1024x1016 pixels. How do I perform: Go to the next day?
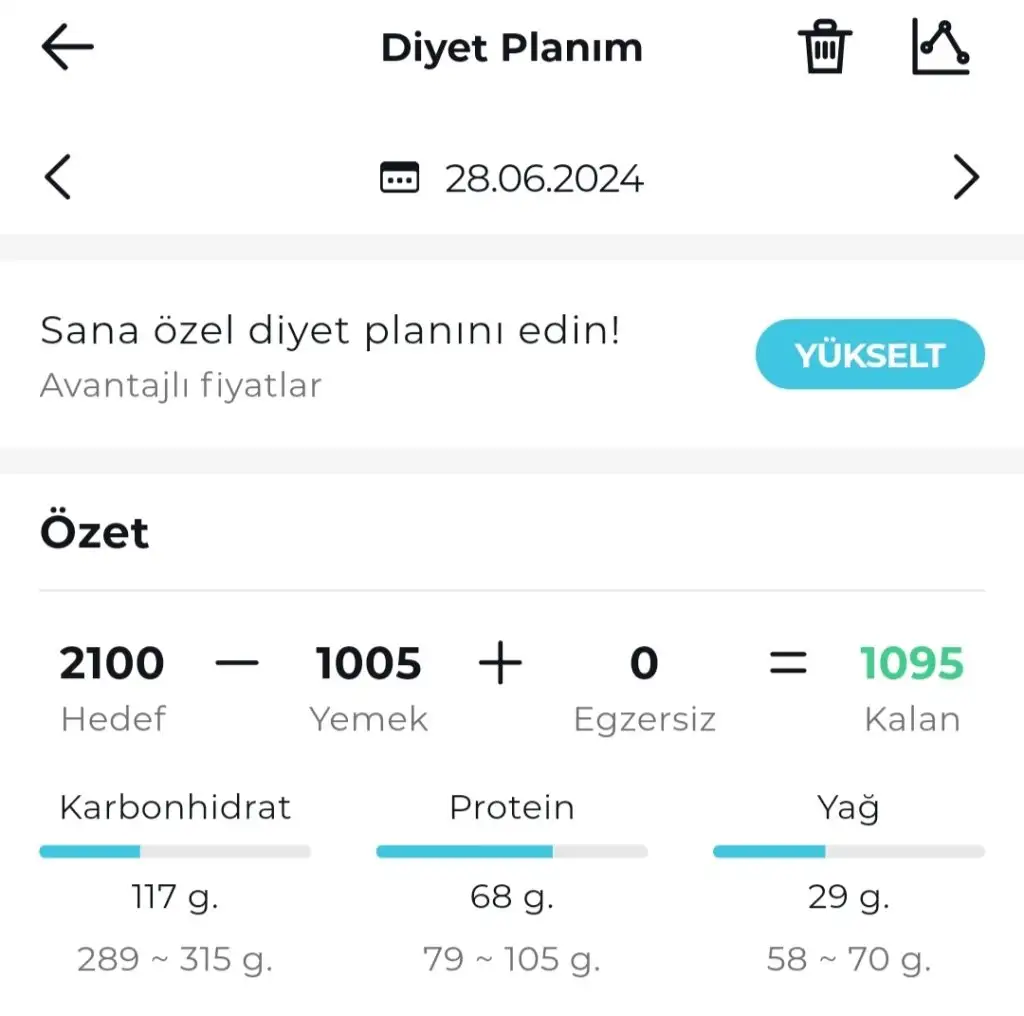pos(965,178)
